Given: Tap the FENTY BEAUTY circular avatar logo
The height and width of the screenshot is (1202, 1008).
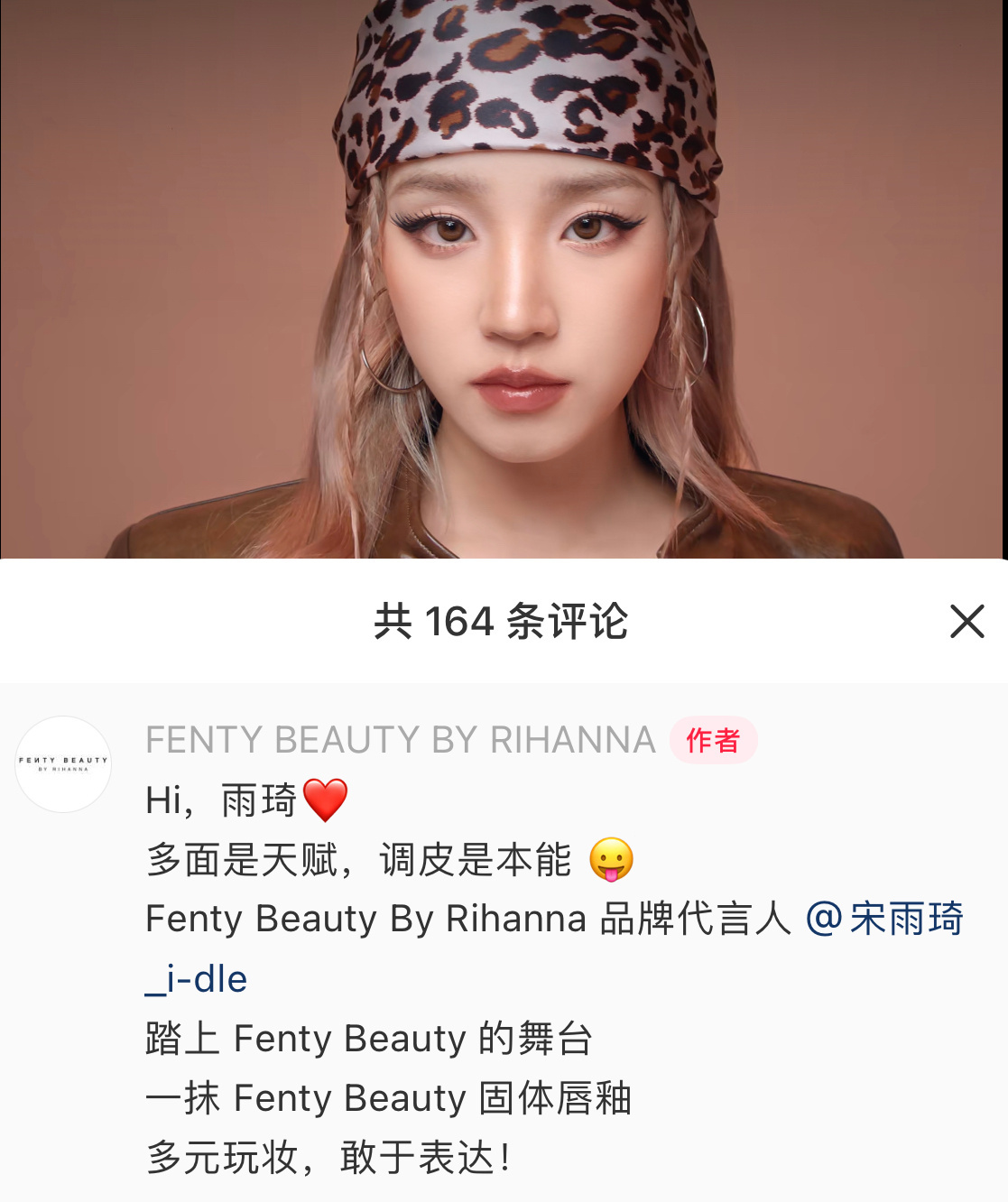Looking at the screenshot, I should tap(62, 763).
